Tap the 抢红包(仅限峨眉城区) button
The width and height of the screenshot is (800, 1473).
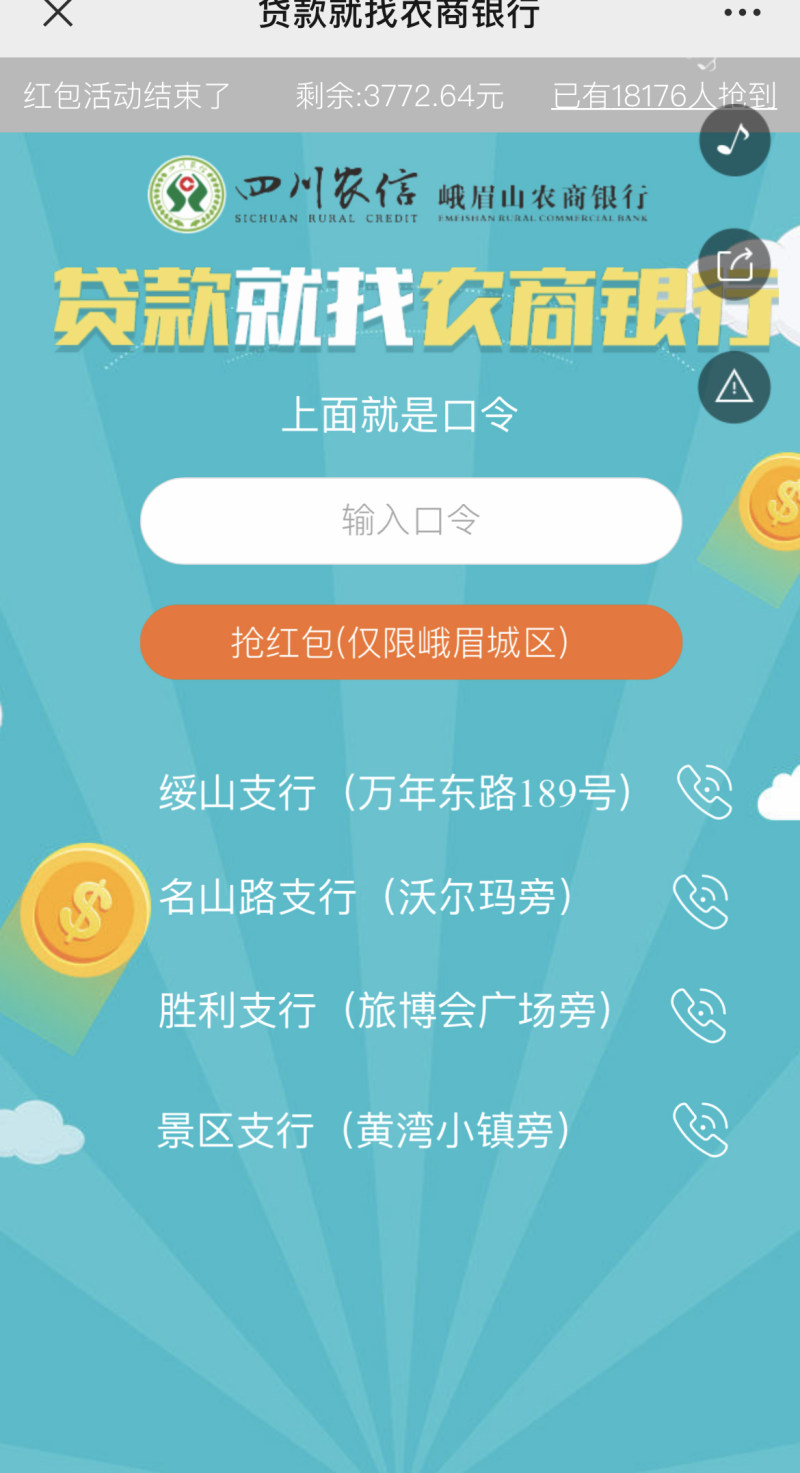point(411,642)
